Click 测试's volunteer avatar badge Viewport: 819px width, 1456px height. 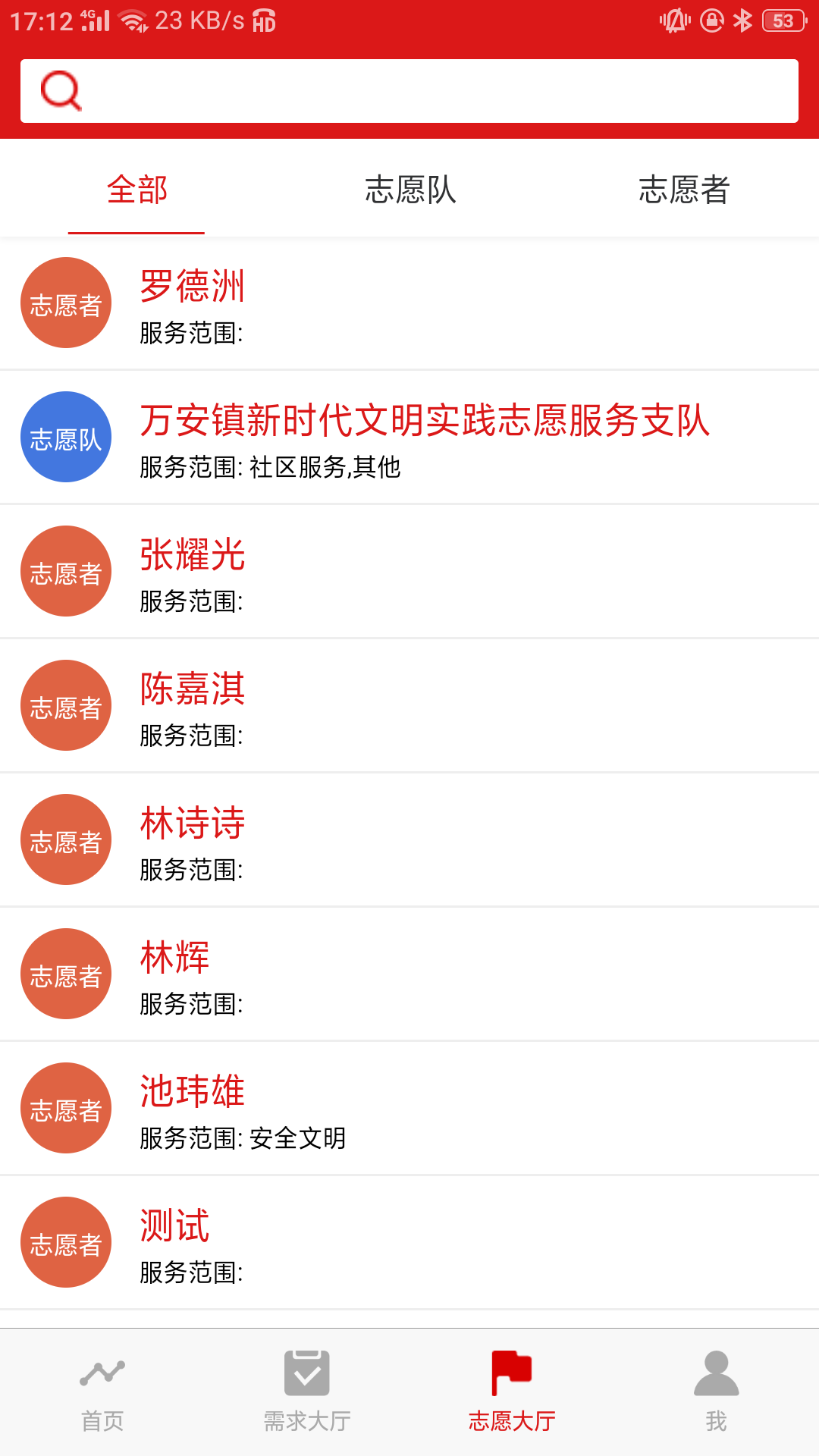[65, 1242]
